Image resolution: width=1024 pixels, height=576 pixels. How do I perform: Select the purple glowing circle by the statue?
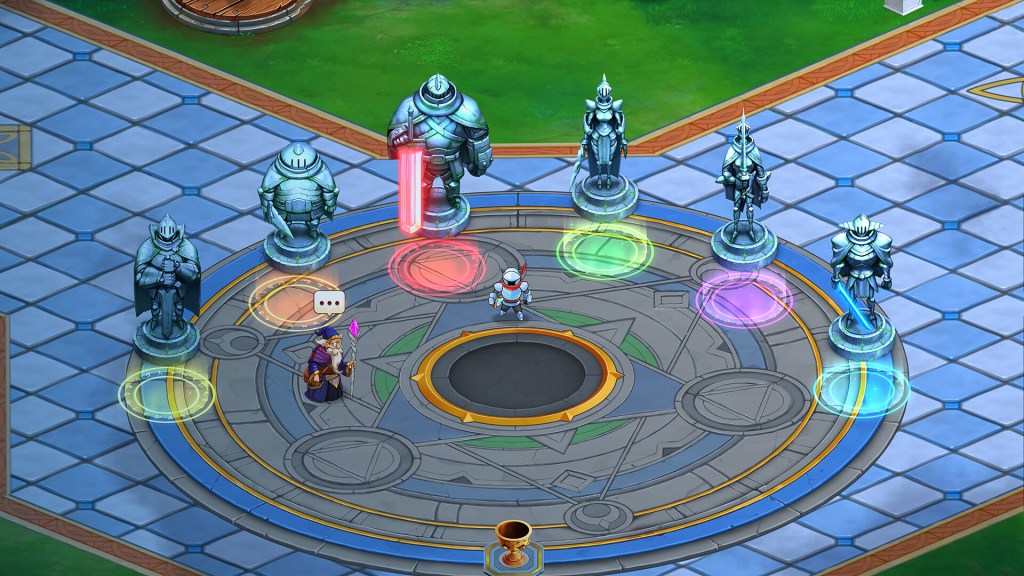pos(743,298)
